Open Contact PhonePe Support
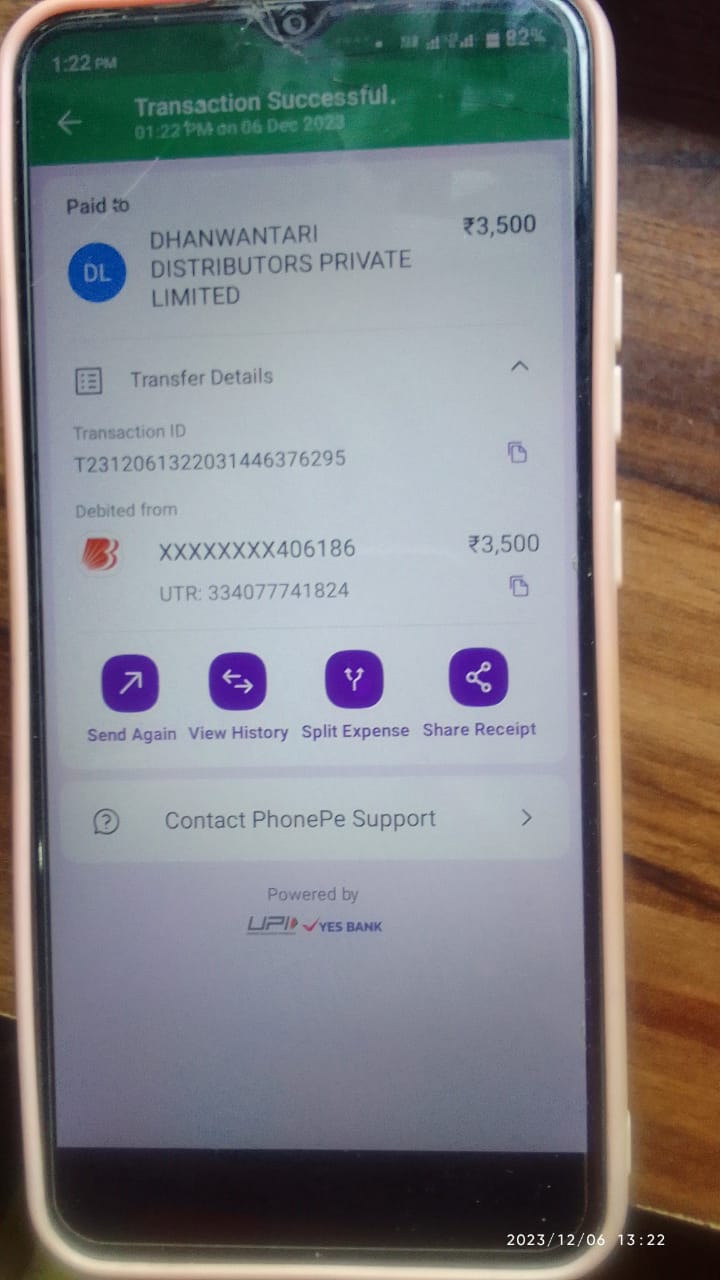The width and height of the screenshot is (720, 1280). pyautogui.click(x=314, y=820)
